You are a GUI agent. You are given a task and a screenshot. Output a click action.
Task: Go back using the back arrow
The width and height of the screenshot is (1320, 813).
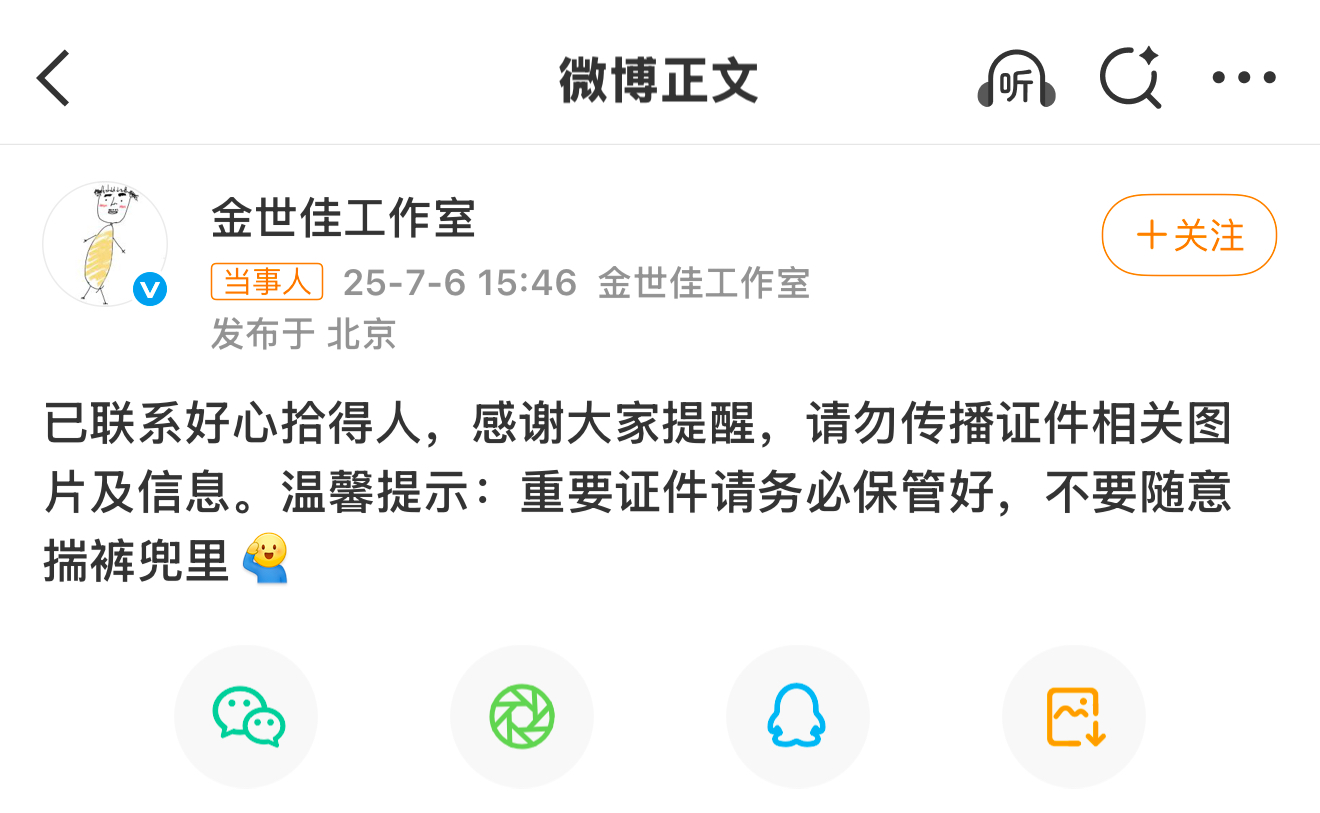54,79
